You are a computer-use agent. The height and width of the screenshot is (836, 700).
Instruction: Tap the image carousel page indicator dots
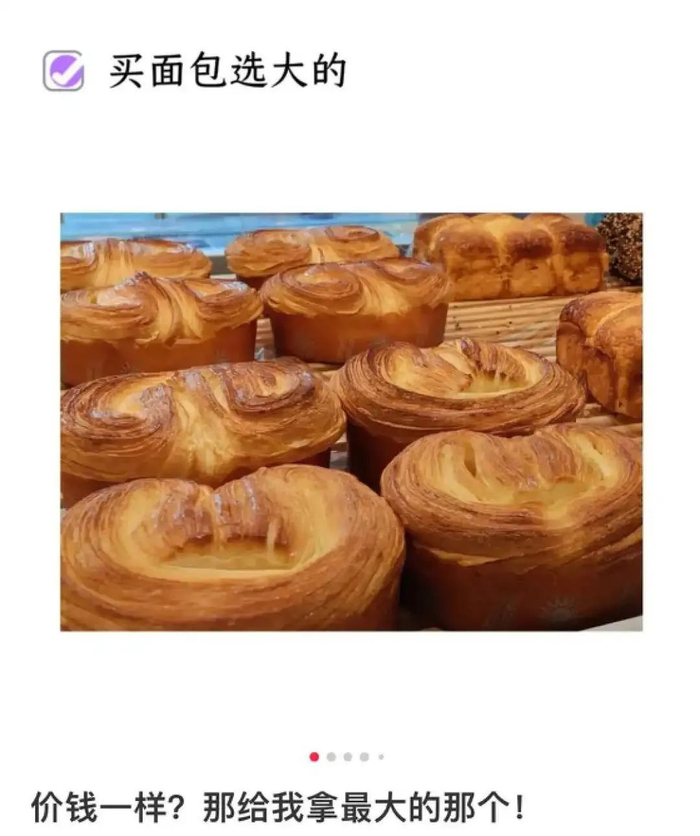point(347,757)
